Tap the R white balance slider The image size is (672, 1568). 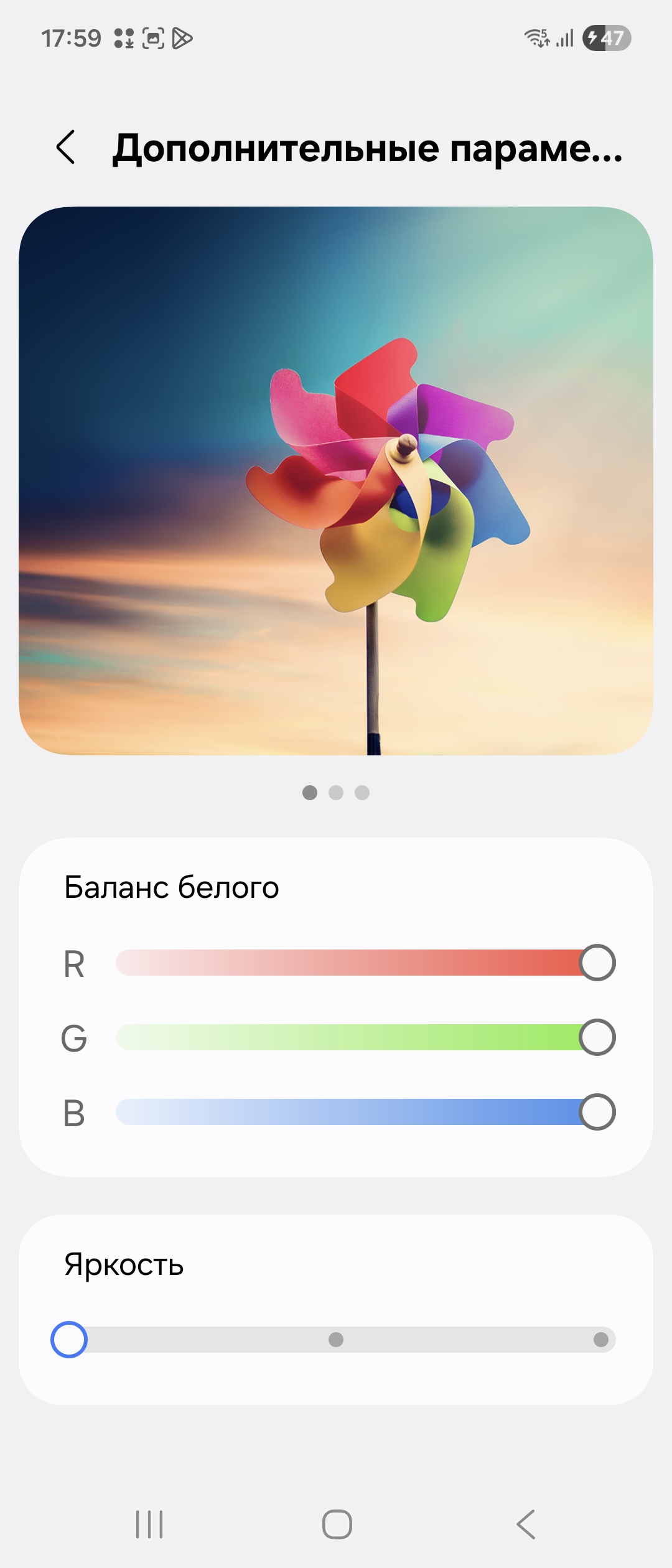(x=365, y=963)
